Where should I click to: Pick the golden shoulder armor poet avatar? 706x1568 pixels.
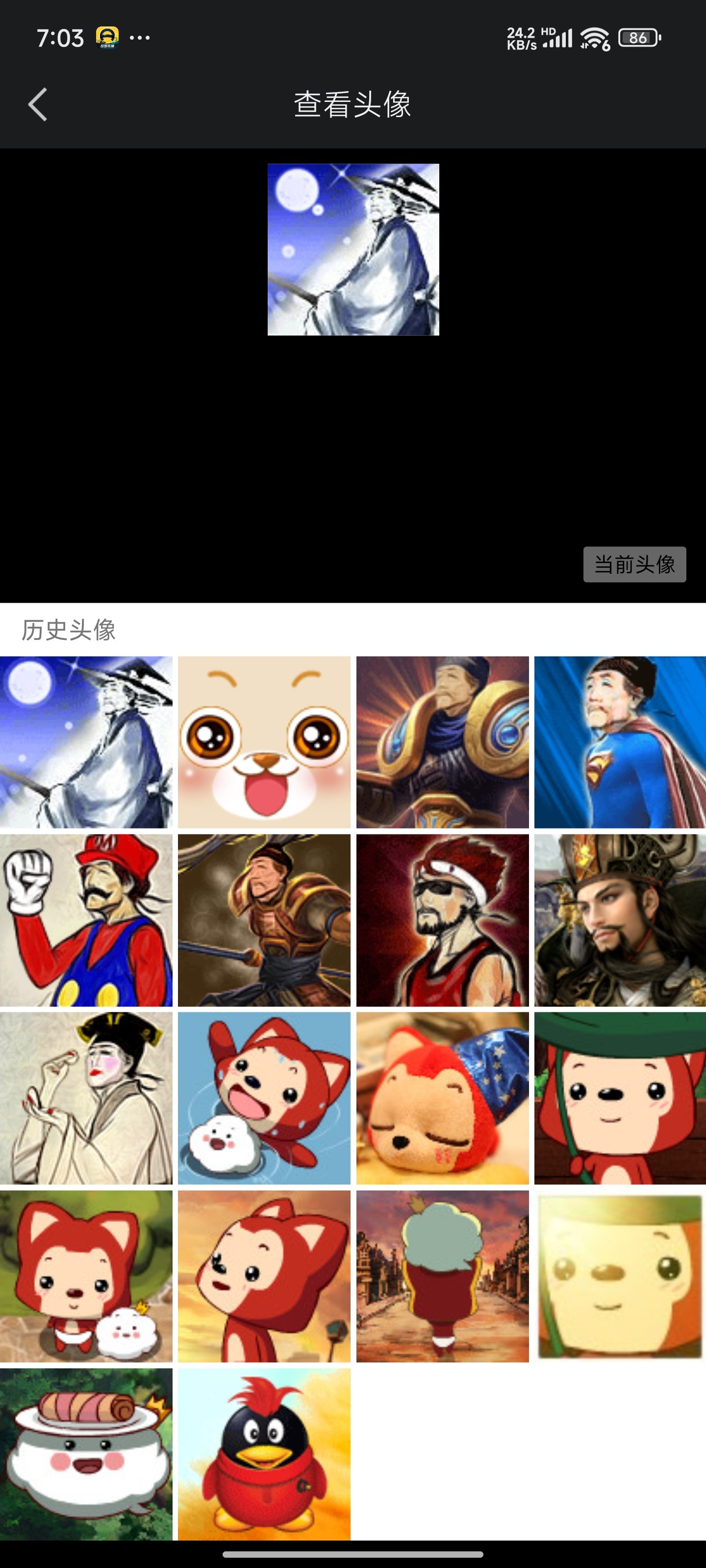(442, 742)
